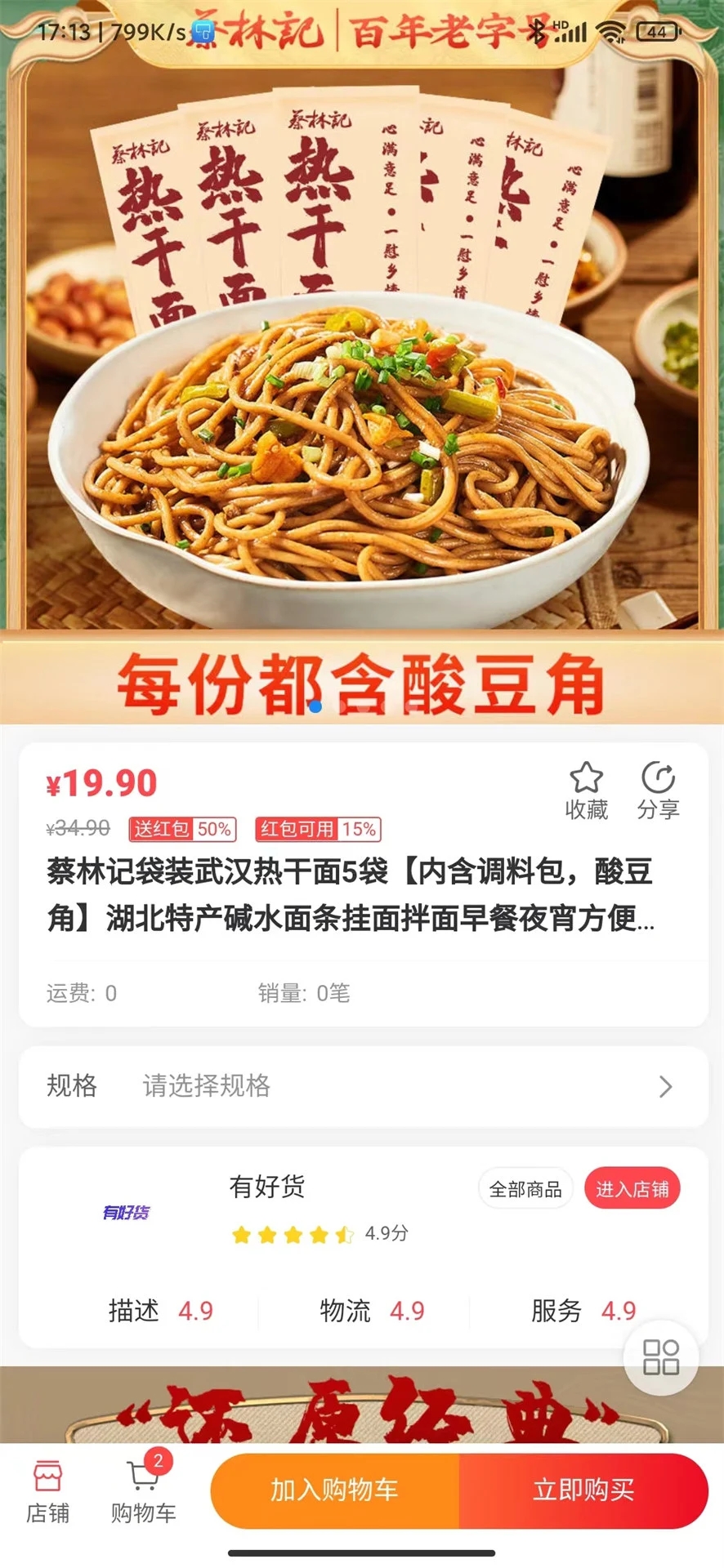Open the store via 进入店铺 button
724x1568 pixels.
632,1188
